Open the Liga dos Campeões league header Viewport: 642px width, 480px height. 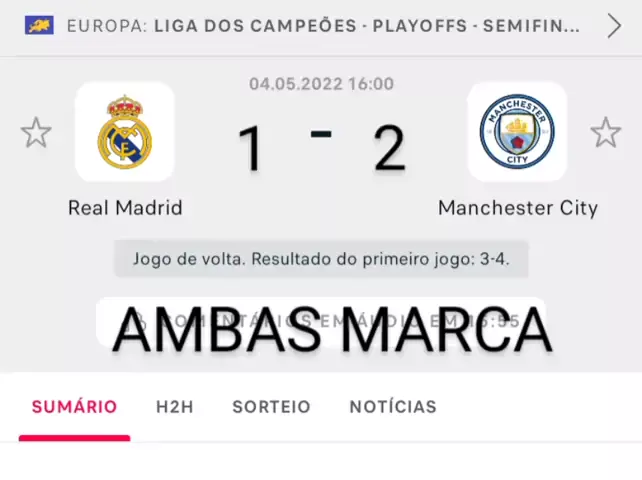pos(320,26)
